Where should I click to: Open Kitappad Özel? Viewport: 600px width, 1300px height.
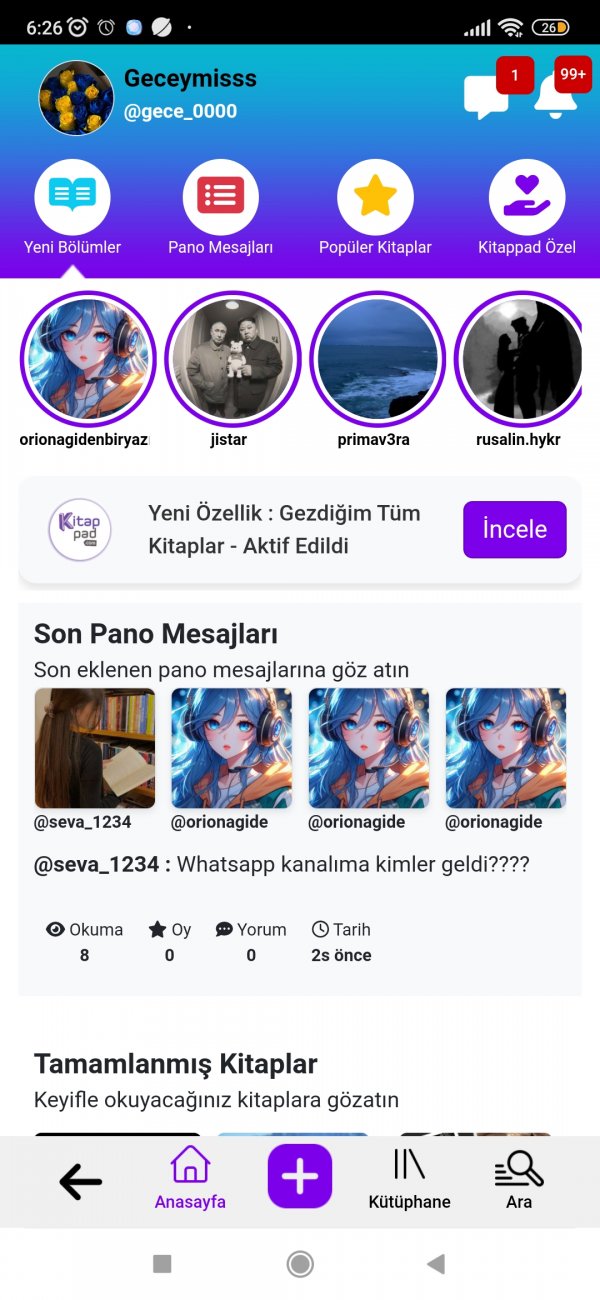click(x=527, y=198)
